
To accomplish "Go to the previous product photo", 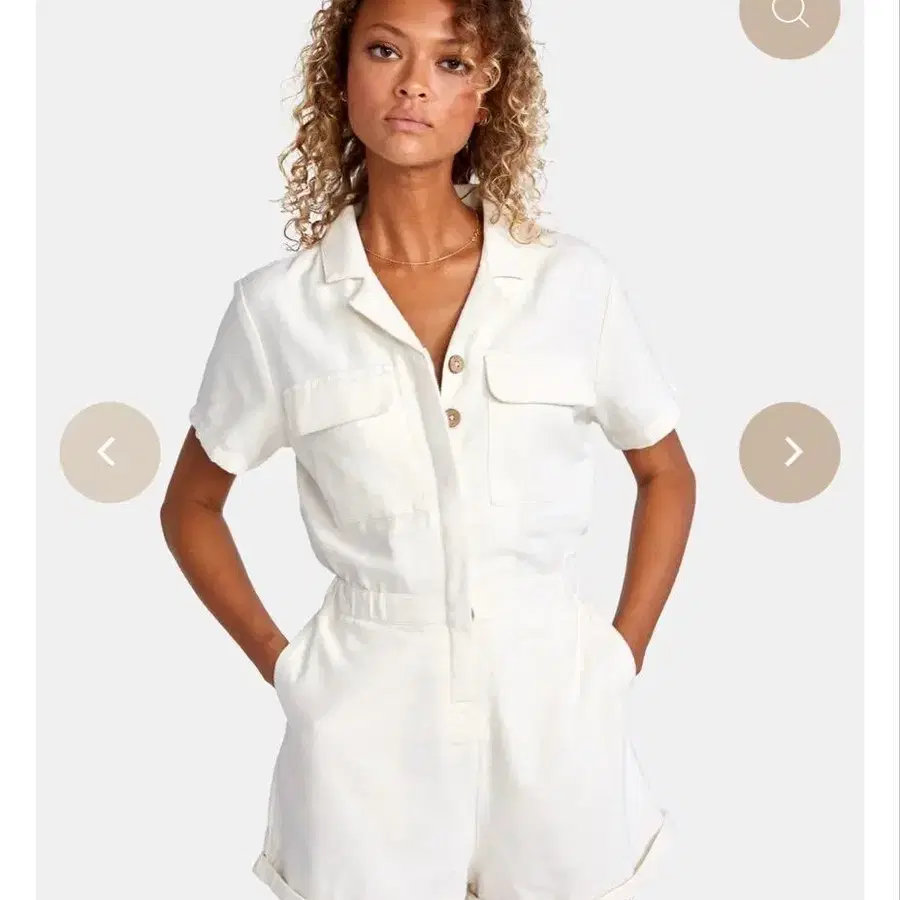I will (x=110, y=452).
